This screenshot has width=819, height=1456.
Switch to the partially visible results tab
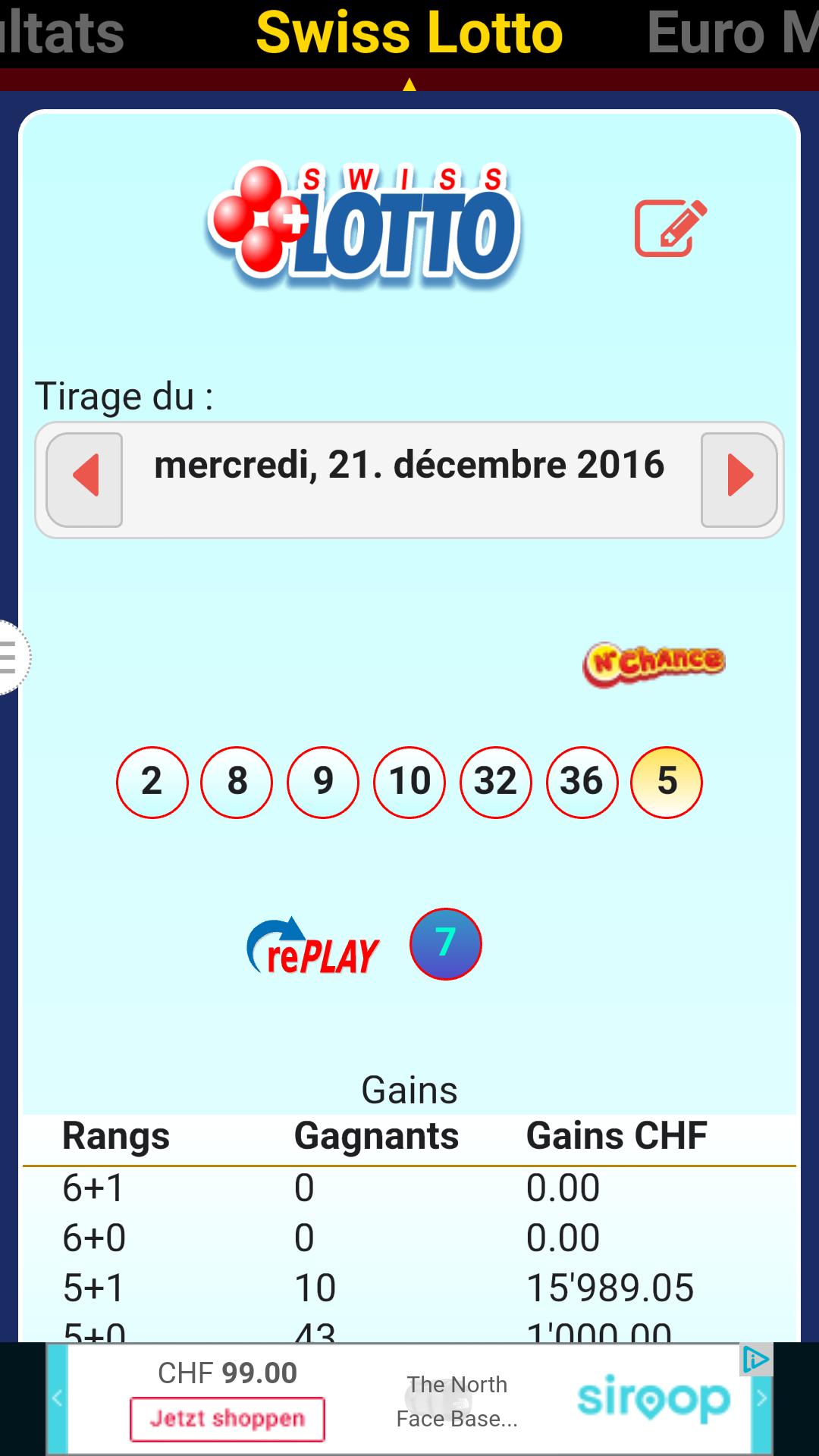61,33
